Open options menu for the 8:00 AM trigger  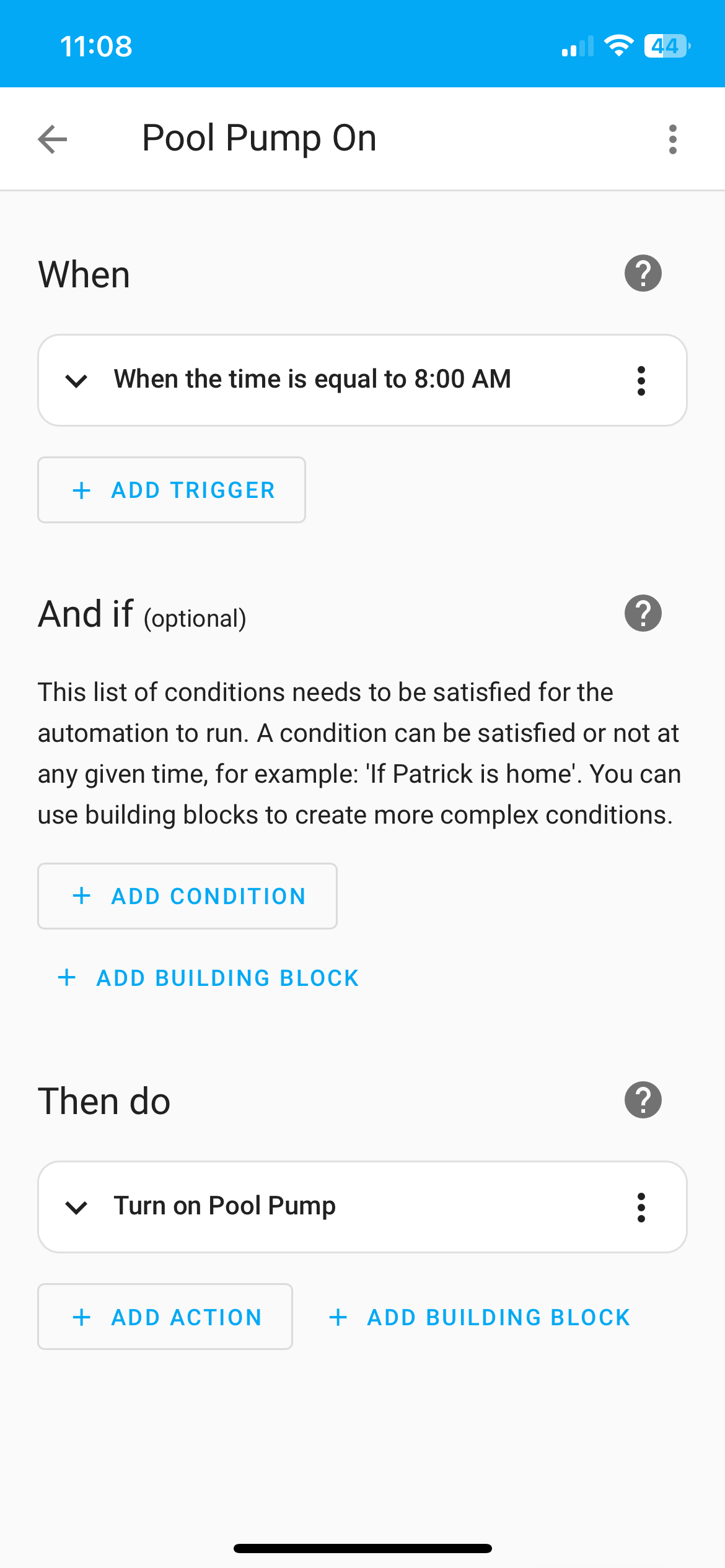(x=641, y=380)
